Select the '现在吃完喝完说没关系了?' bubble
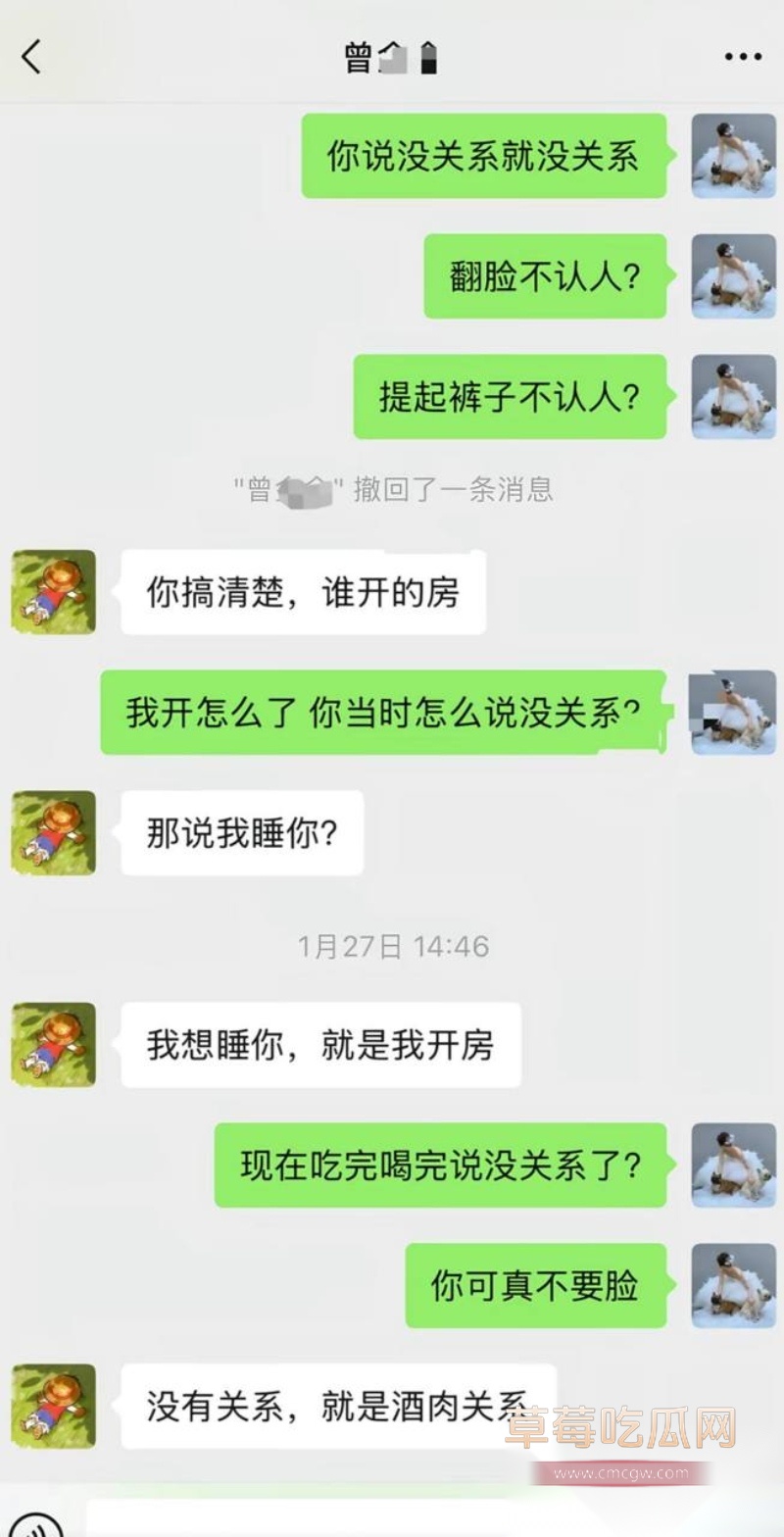 439,1165
